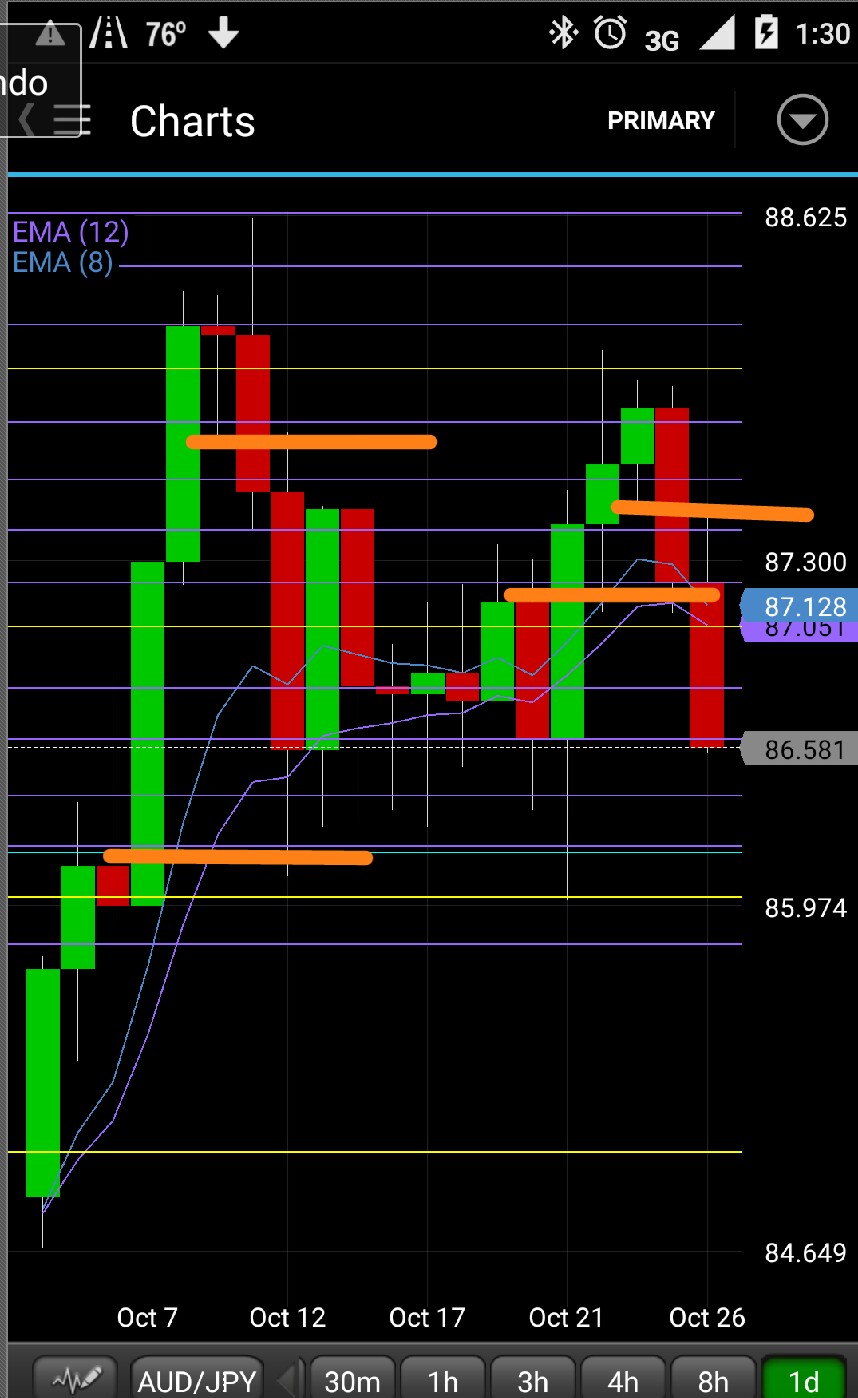The image size is (858, 1398).
Task: Select the 1d daily timeframe
Action: 803,1380
